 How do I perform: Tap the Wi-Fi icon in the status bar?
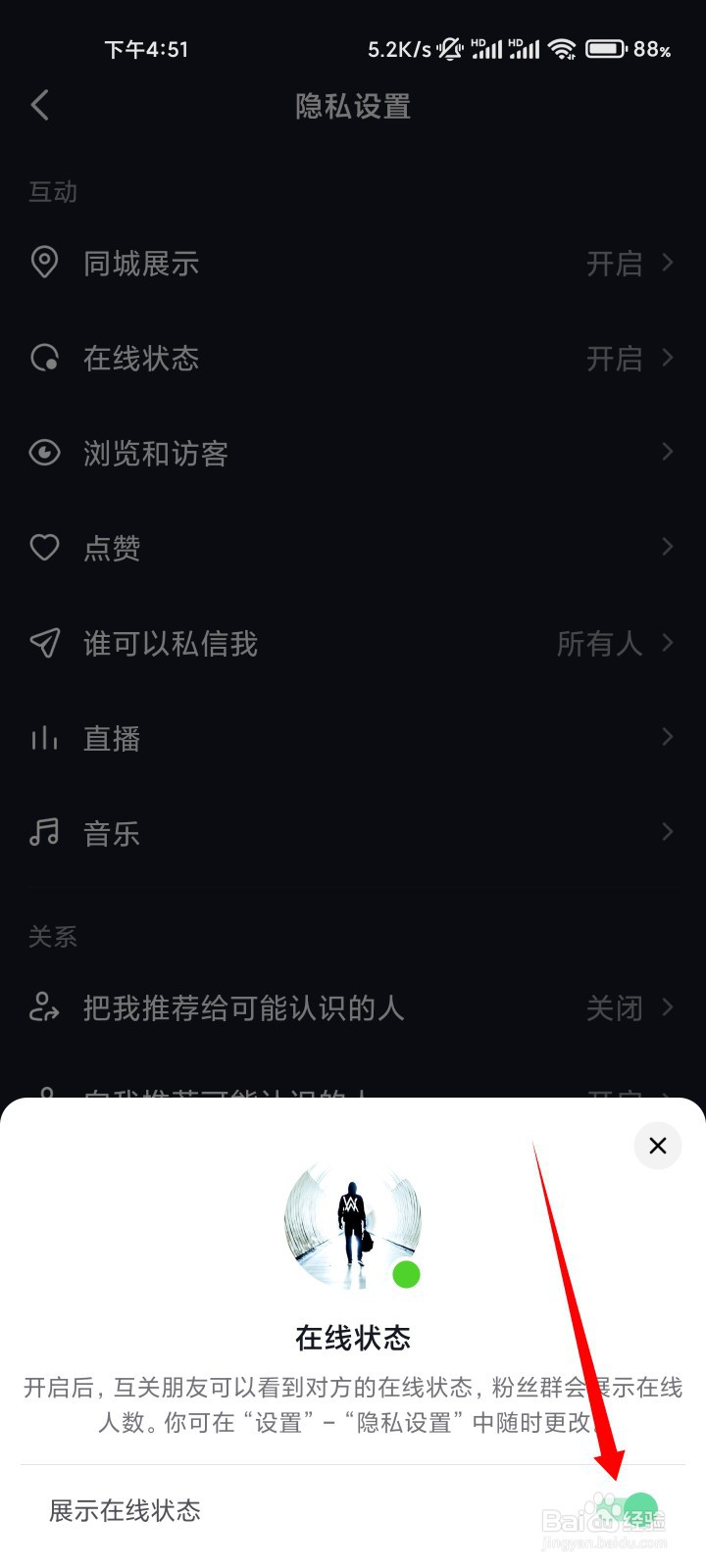click(564, 48)
